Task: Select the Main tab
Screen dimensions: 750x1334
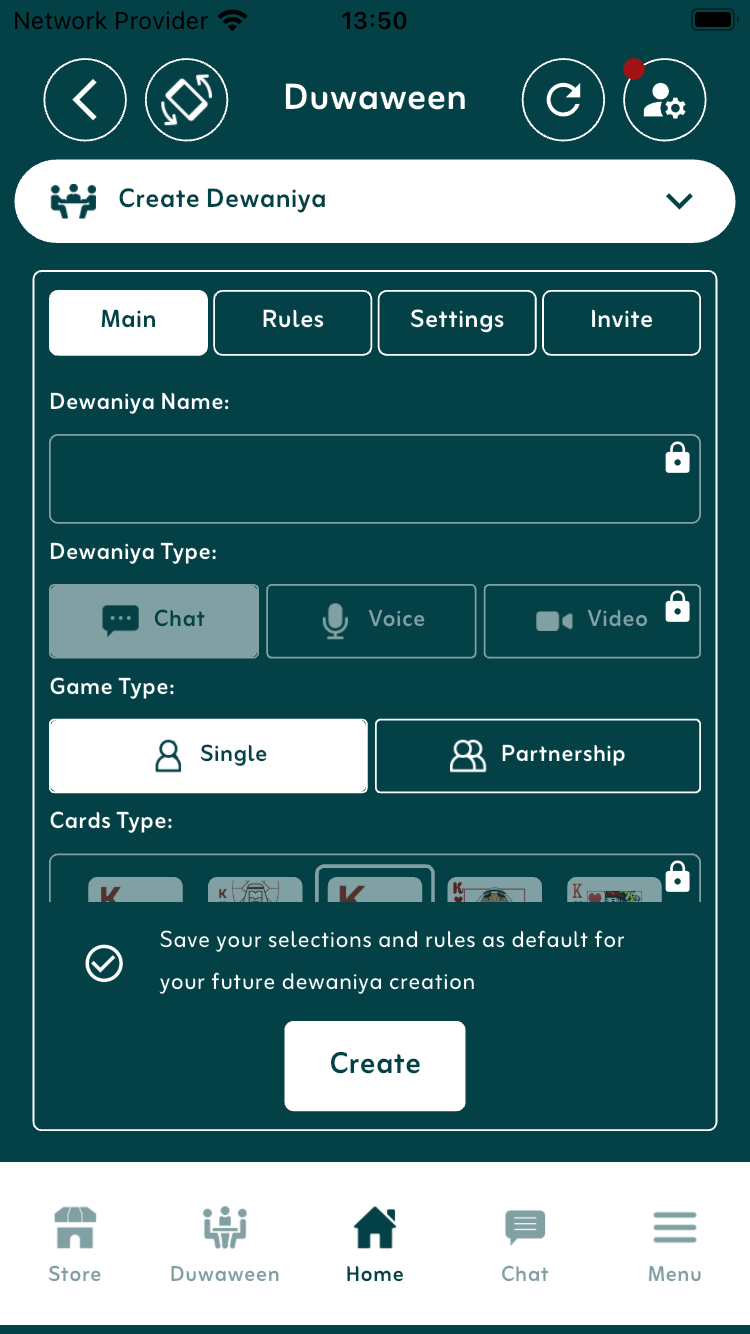Action: [x=129, y=322]
